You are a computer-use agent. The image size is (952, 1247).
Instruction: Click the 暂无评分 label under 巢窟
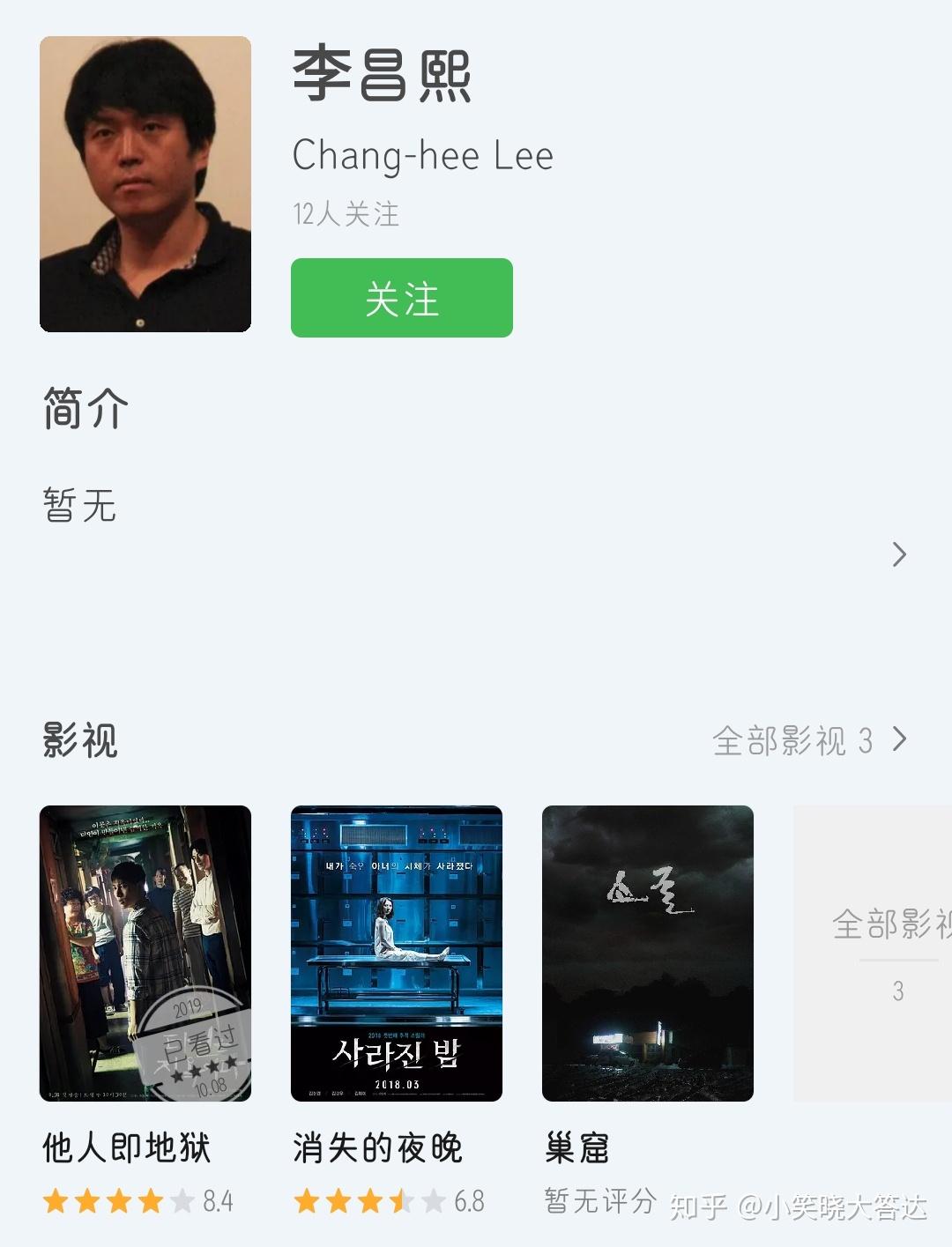coord(598,1199)
